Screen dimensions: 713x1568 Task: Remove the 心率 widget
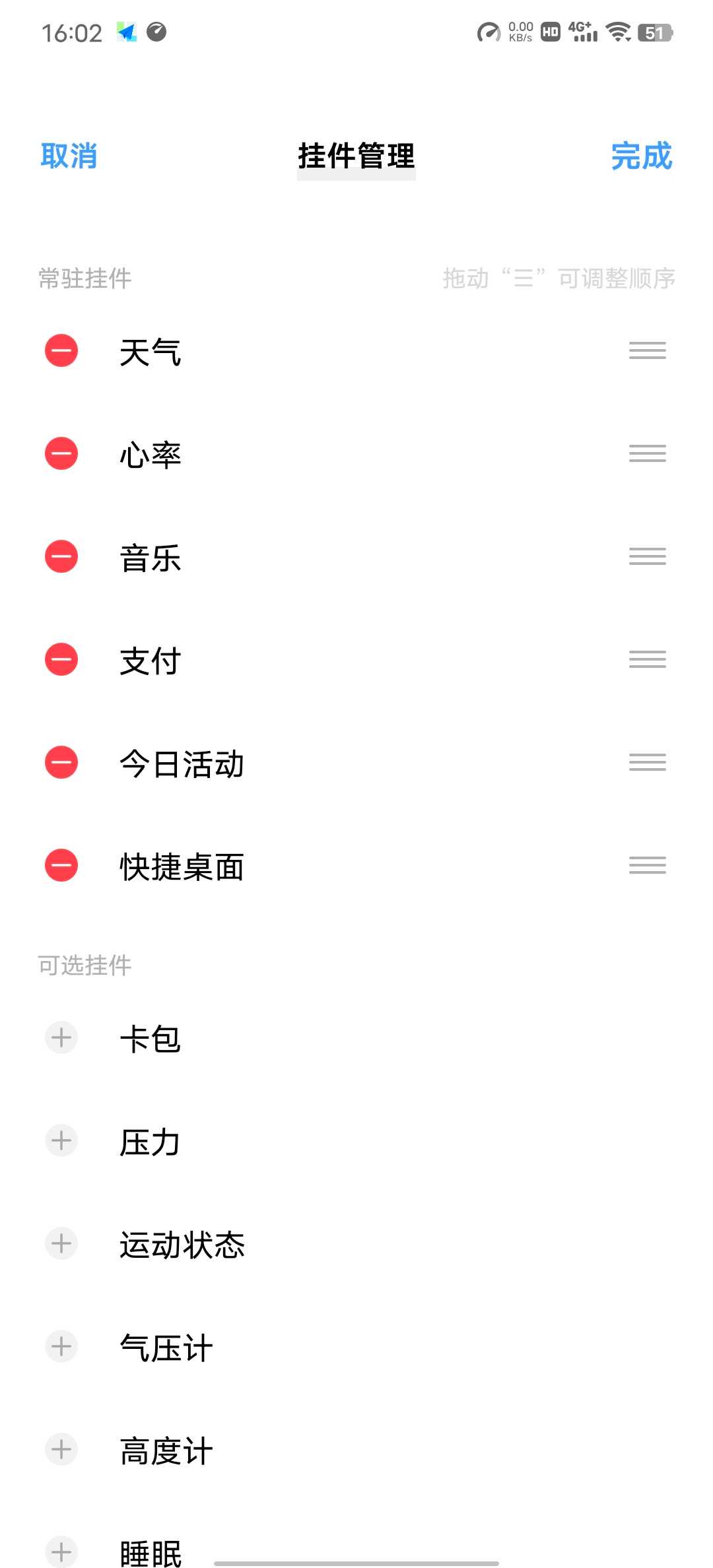coord(61,453)
